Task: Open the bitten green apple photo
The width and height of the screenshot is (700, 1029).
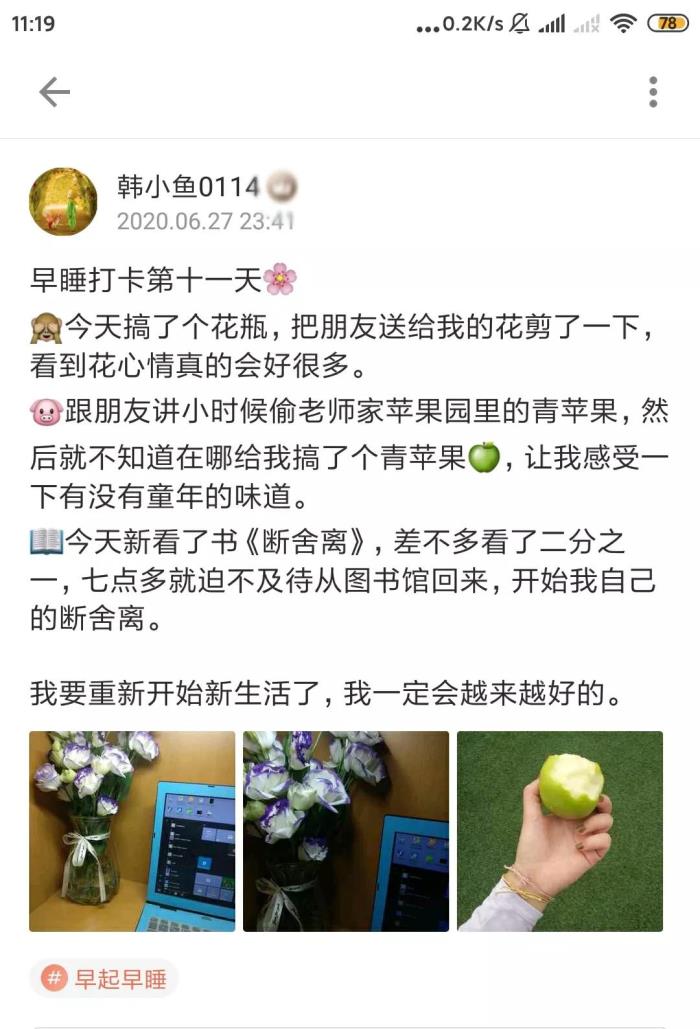Action: tap(560, 831)
